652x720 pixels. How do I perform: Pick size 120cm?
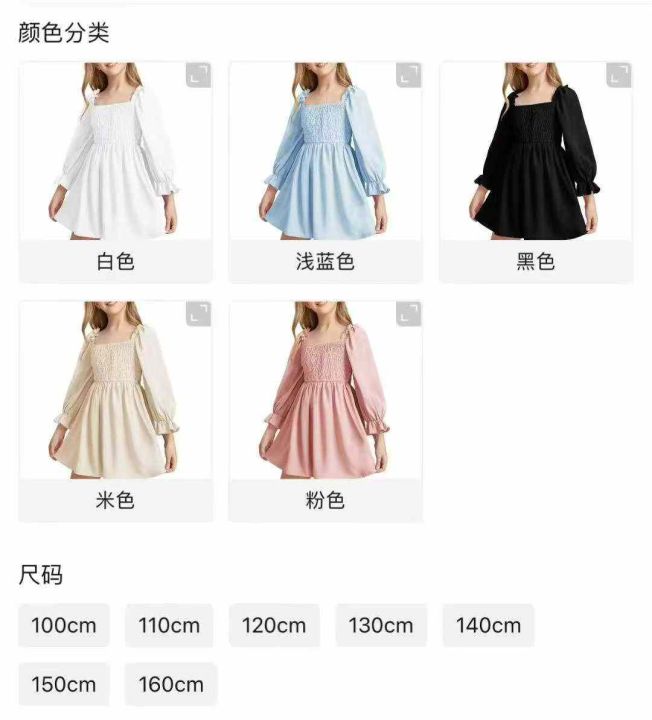tap(274, 626)
